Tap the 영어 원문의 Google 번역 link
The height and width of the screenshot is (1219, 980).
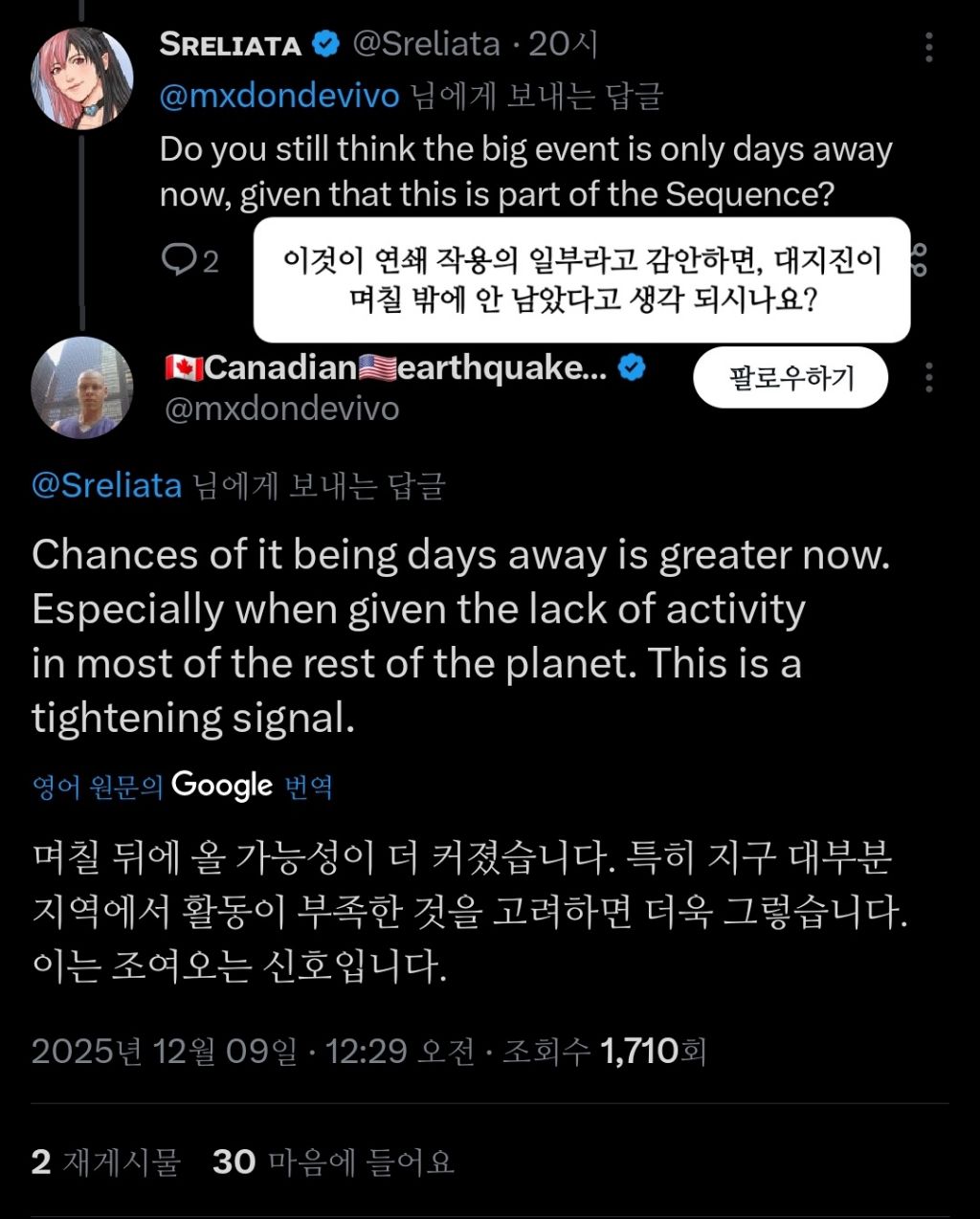point(182,787)
